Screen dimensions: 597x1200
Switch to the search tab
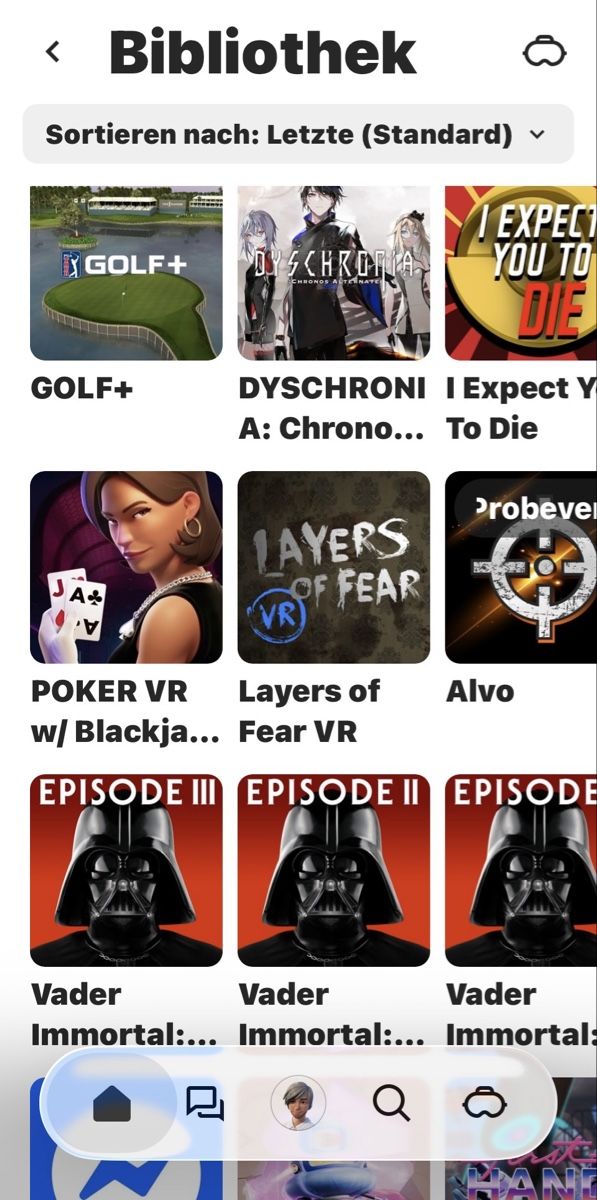coord(391,1104)
